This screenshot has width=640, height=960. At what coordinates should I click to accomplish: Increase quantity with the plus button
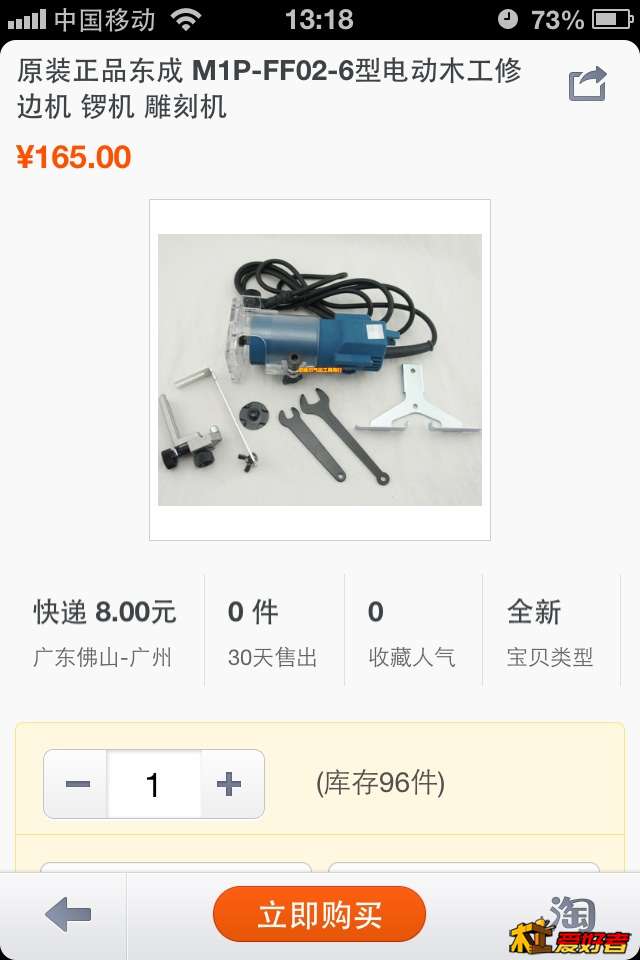tap(230, 784)
